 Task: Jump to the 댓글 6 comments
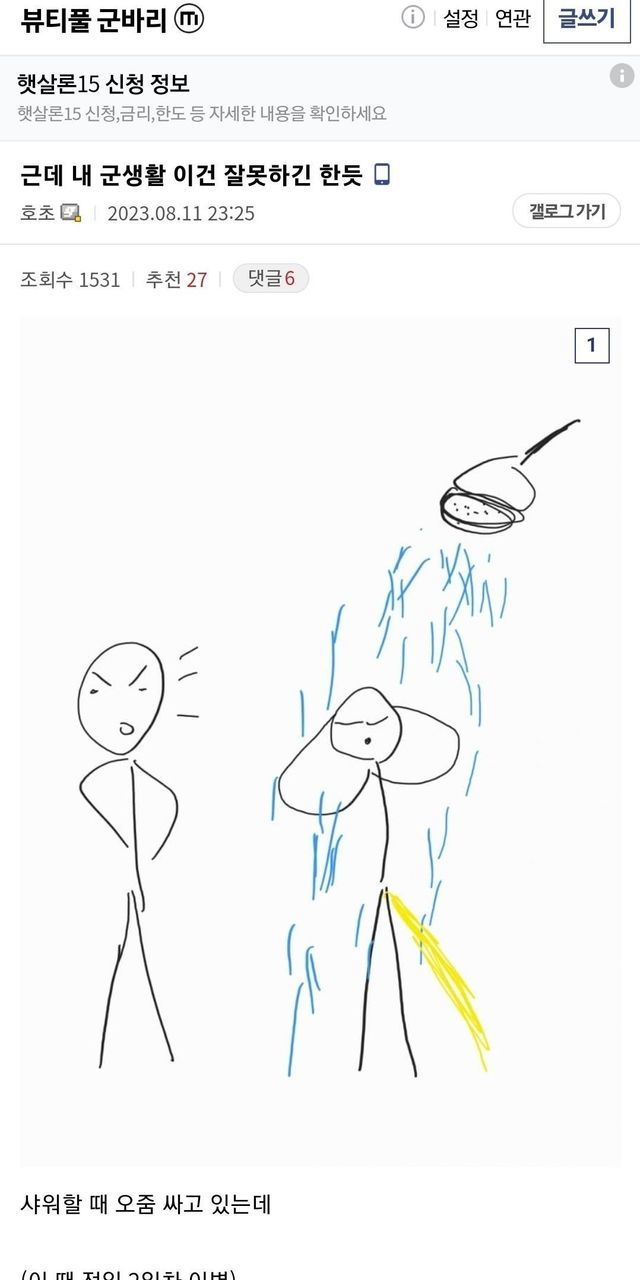pos(271,279)
